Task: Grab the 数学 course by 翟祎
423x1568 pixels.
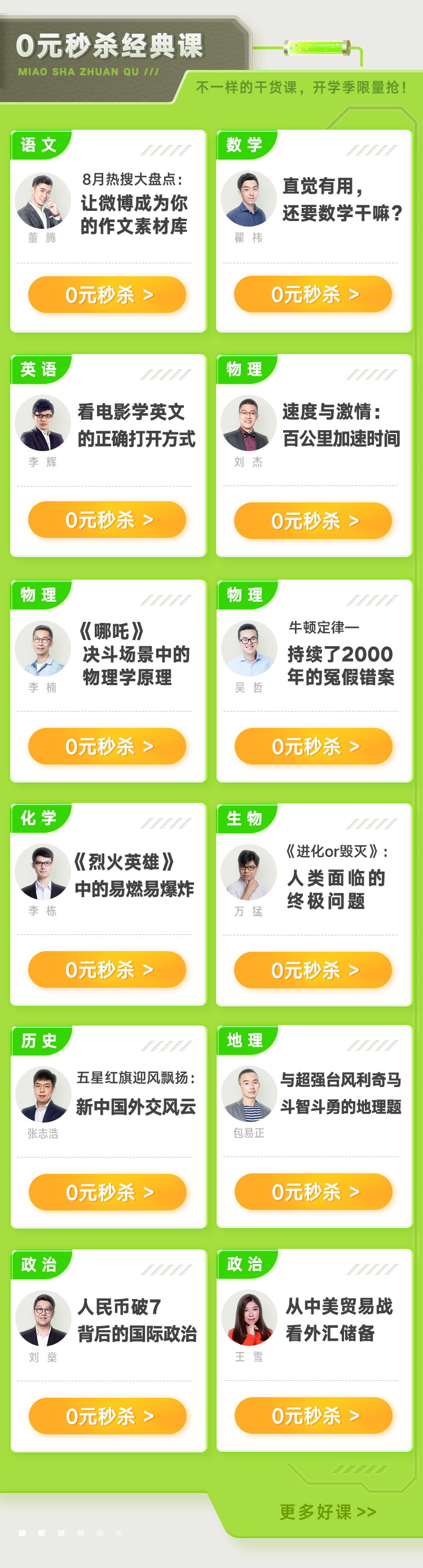Action: click(x=313, y=295)
